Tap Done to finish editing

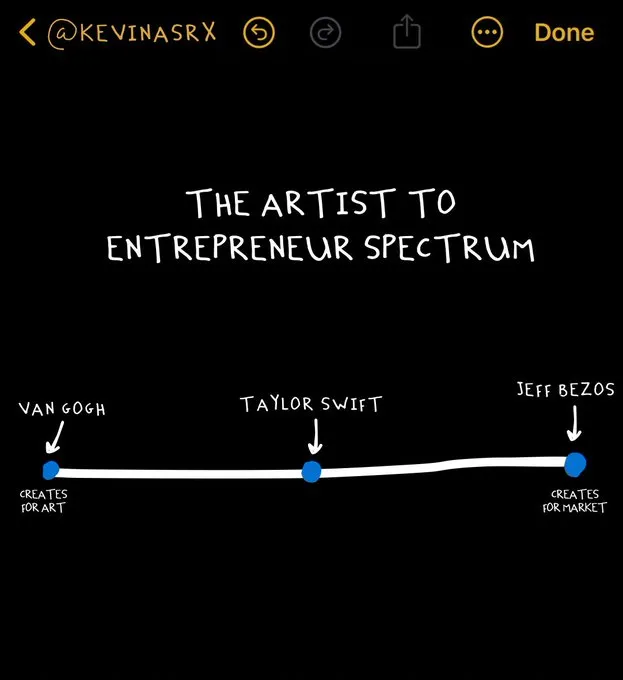click(564, 33)
